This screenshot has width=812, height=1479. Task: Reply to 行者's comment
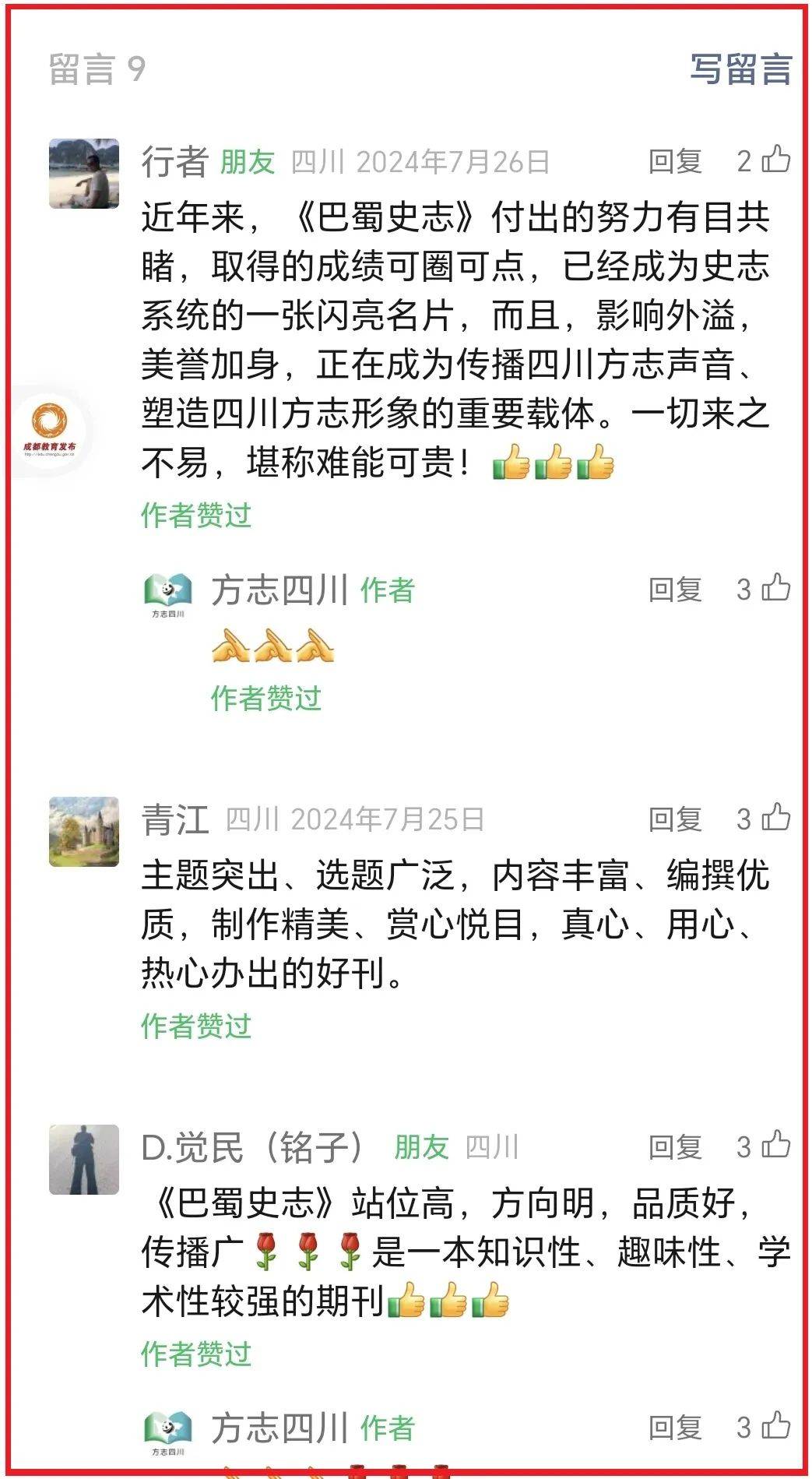[x=675, y=161]
